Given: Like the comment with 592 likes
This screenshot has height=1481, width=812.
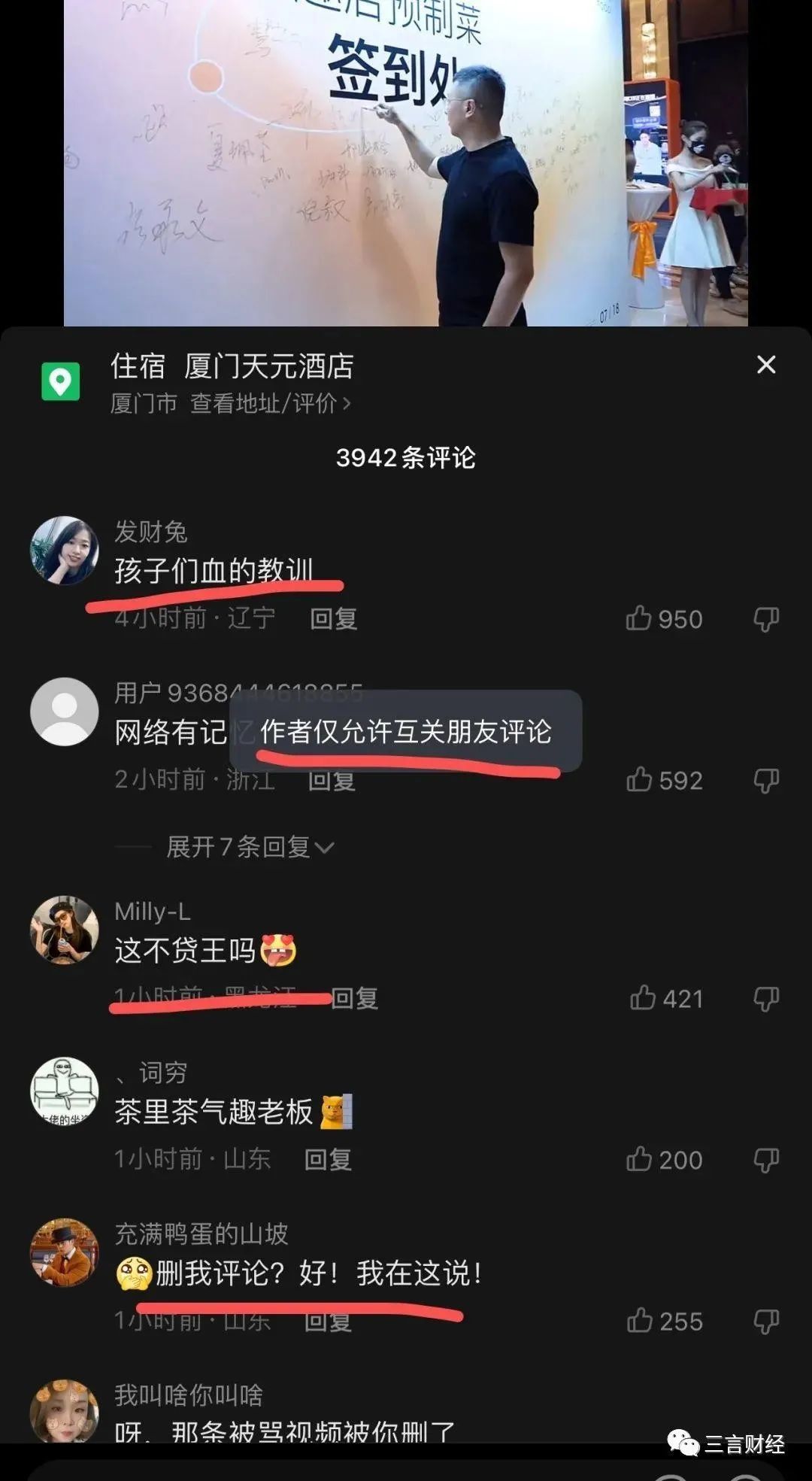Looking at the screenshot, I should click(639, 780).
